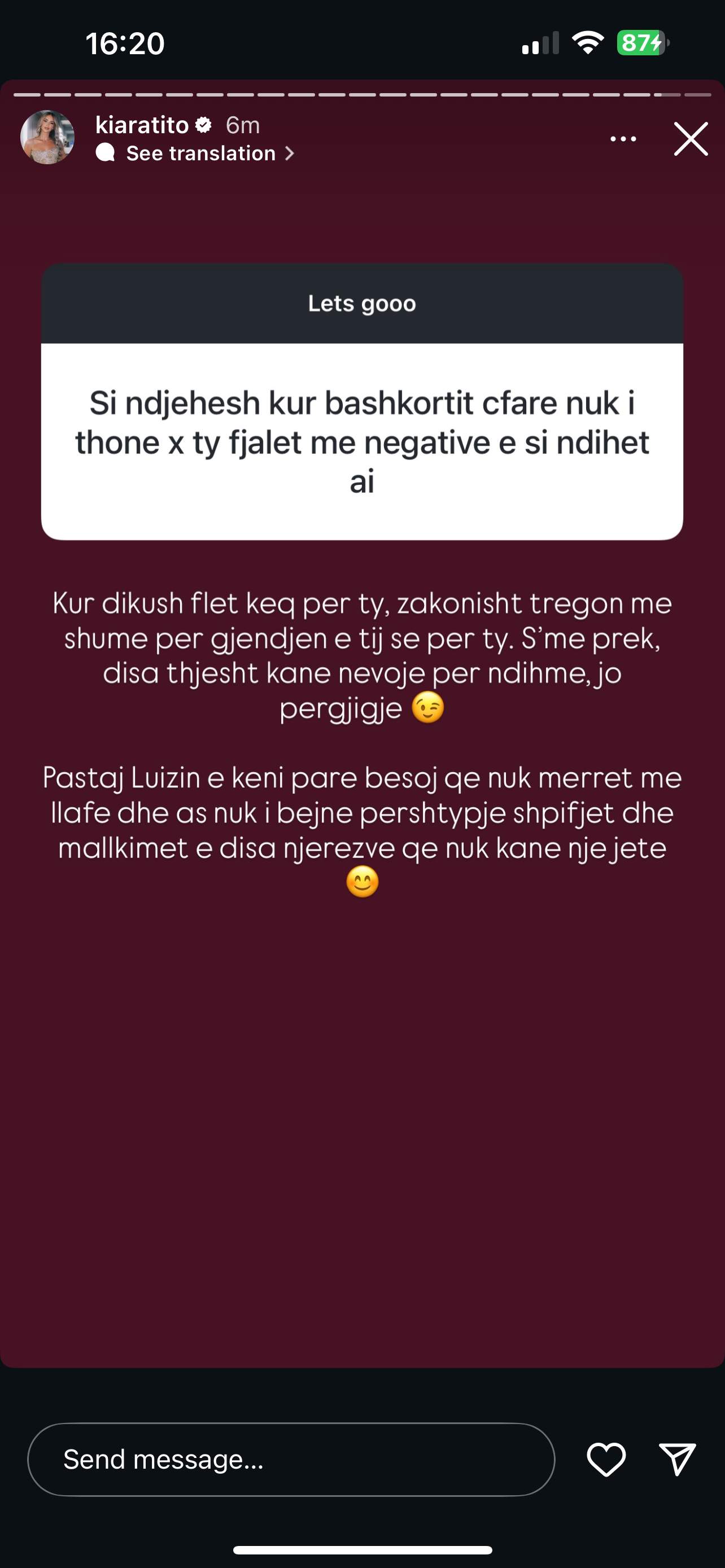The height and width of the screenshot is (1568, 725).
Task: Like this story with the heart
Action: (606, 1459)
